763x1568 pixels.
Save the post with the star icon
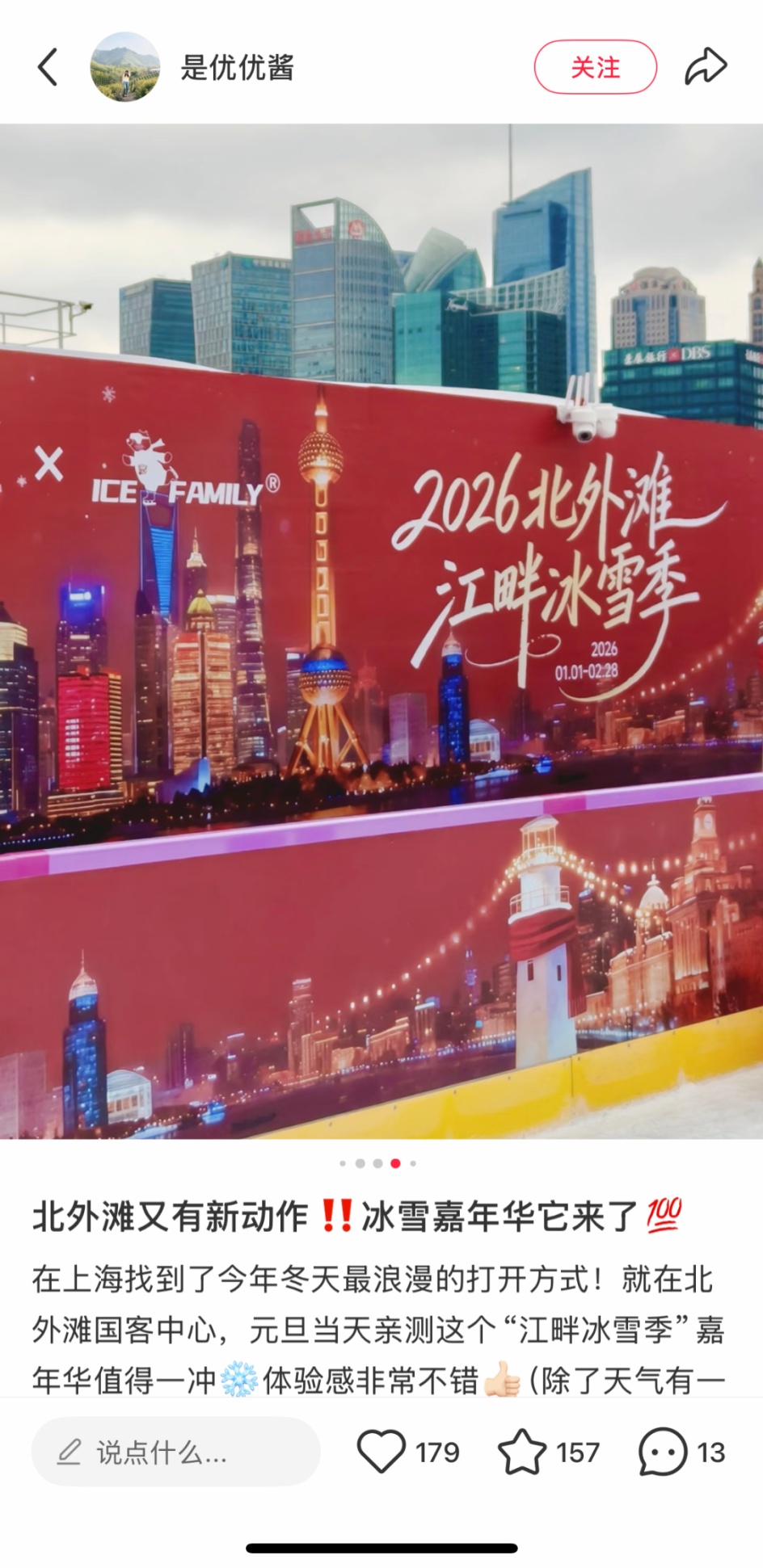point(522,1452)
